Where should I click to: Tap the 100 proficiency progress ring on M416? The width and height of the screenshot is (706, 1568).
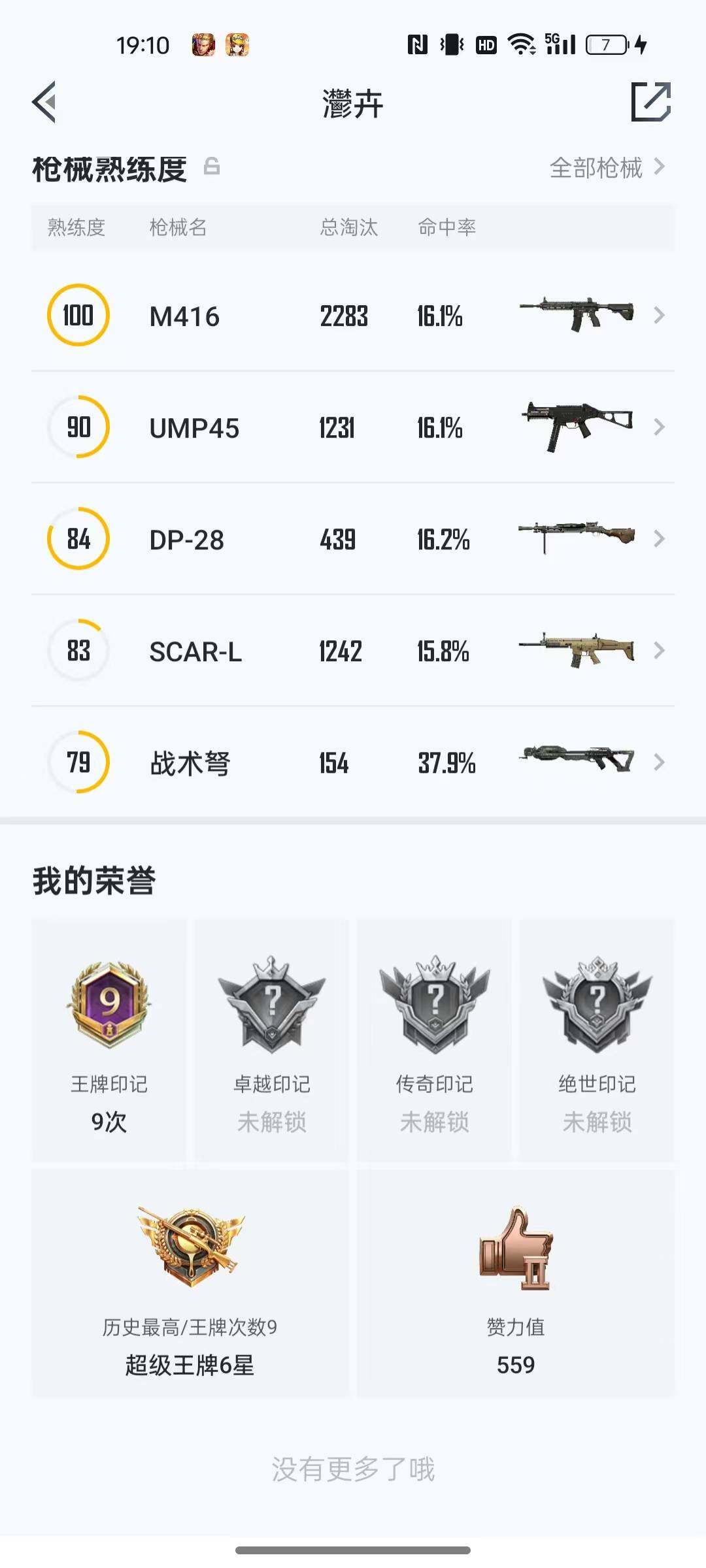(x=77, y=316)
